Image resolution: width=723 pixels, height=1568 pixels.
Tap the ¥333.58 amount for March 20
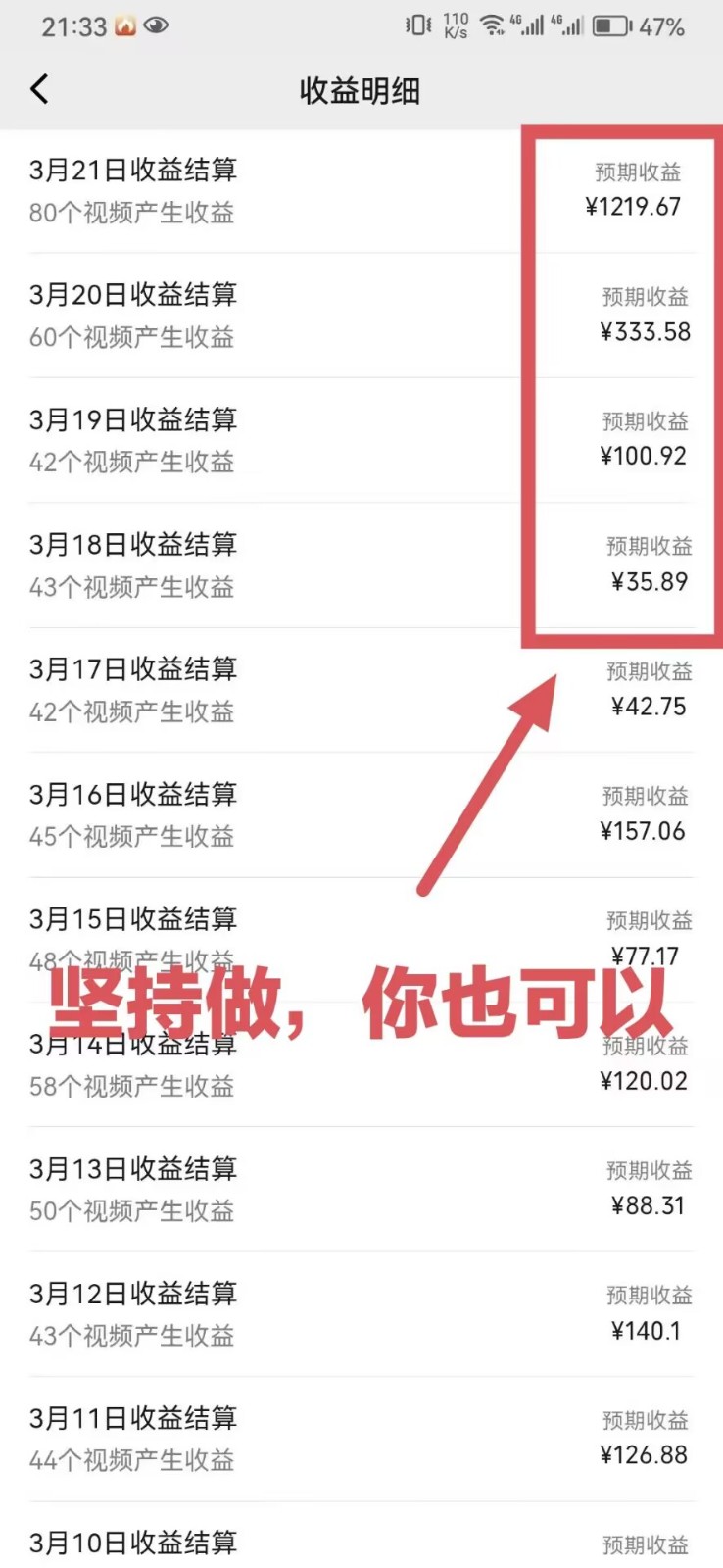click(646, 331)
